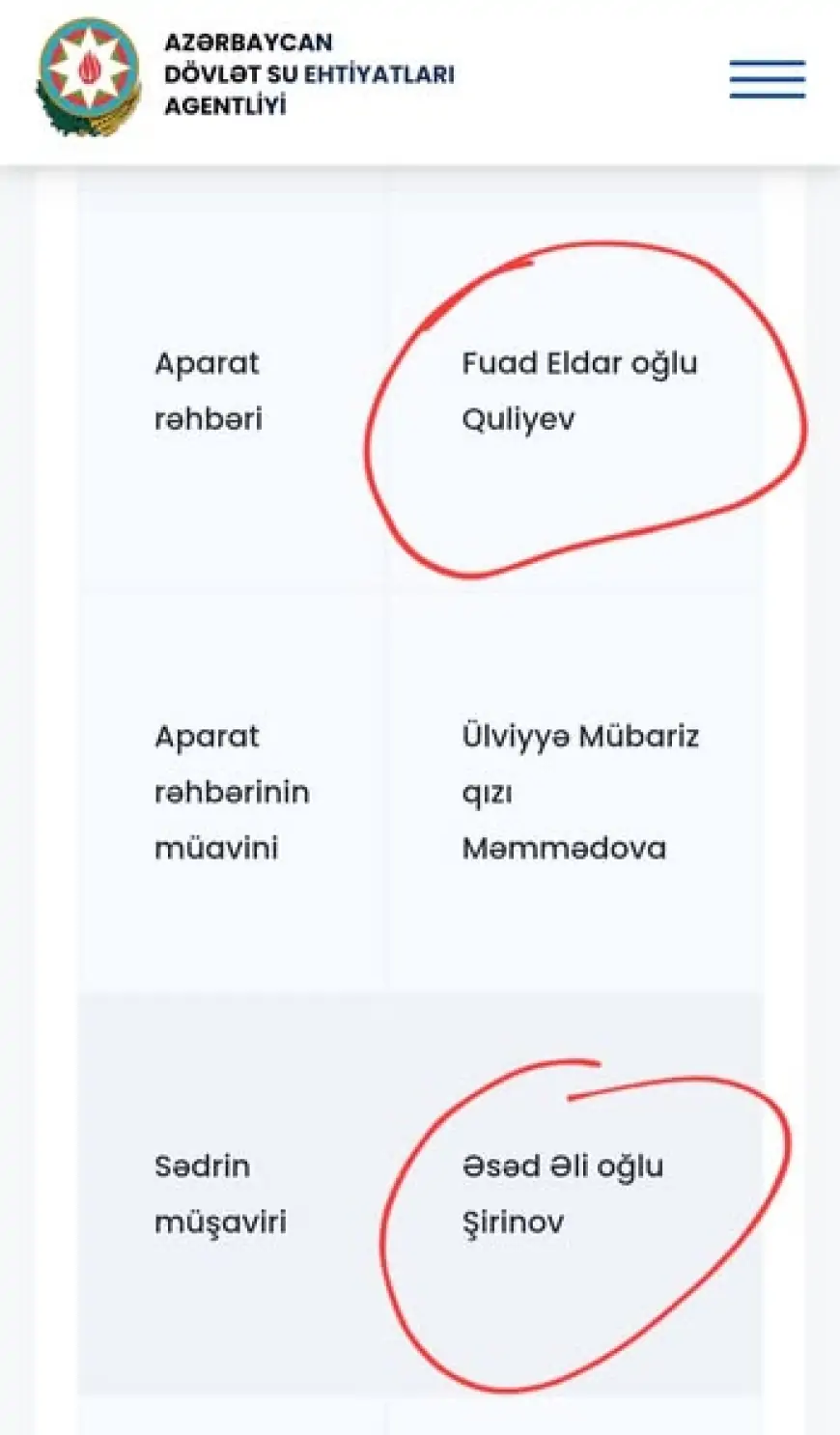The image size is (840, 1435).
Task: Open the Azərbaycan Dövlət Su Ehtiyatları Agentliyi homepage
Action: click(246, 75)
